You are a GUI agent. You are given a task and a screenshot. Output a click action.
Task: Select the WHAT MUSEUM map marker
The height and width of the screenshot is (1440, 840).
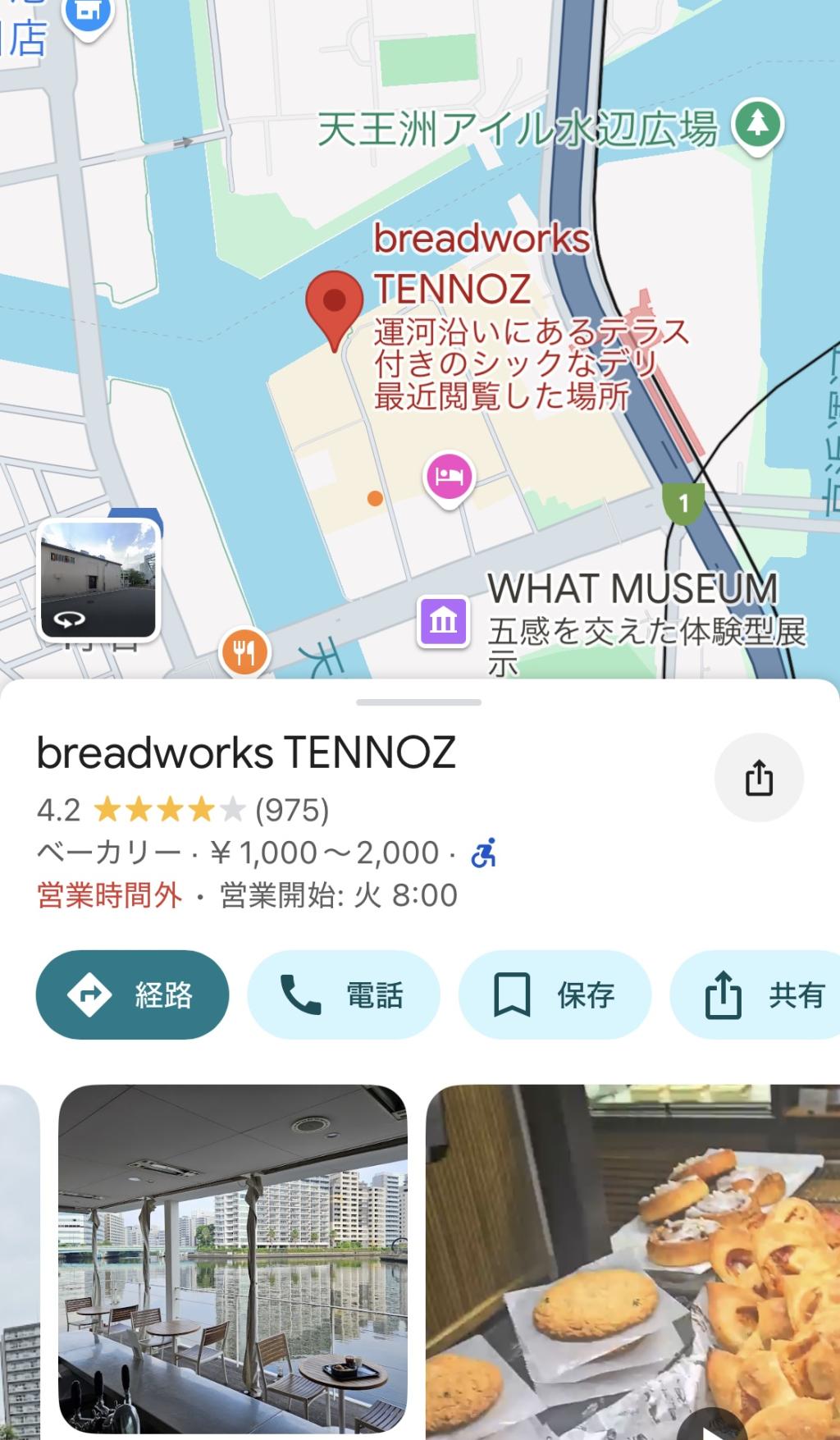(x=444, y=619)
